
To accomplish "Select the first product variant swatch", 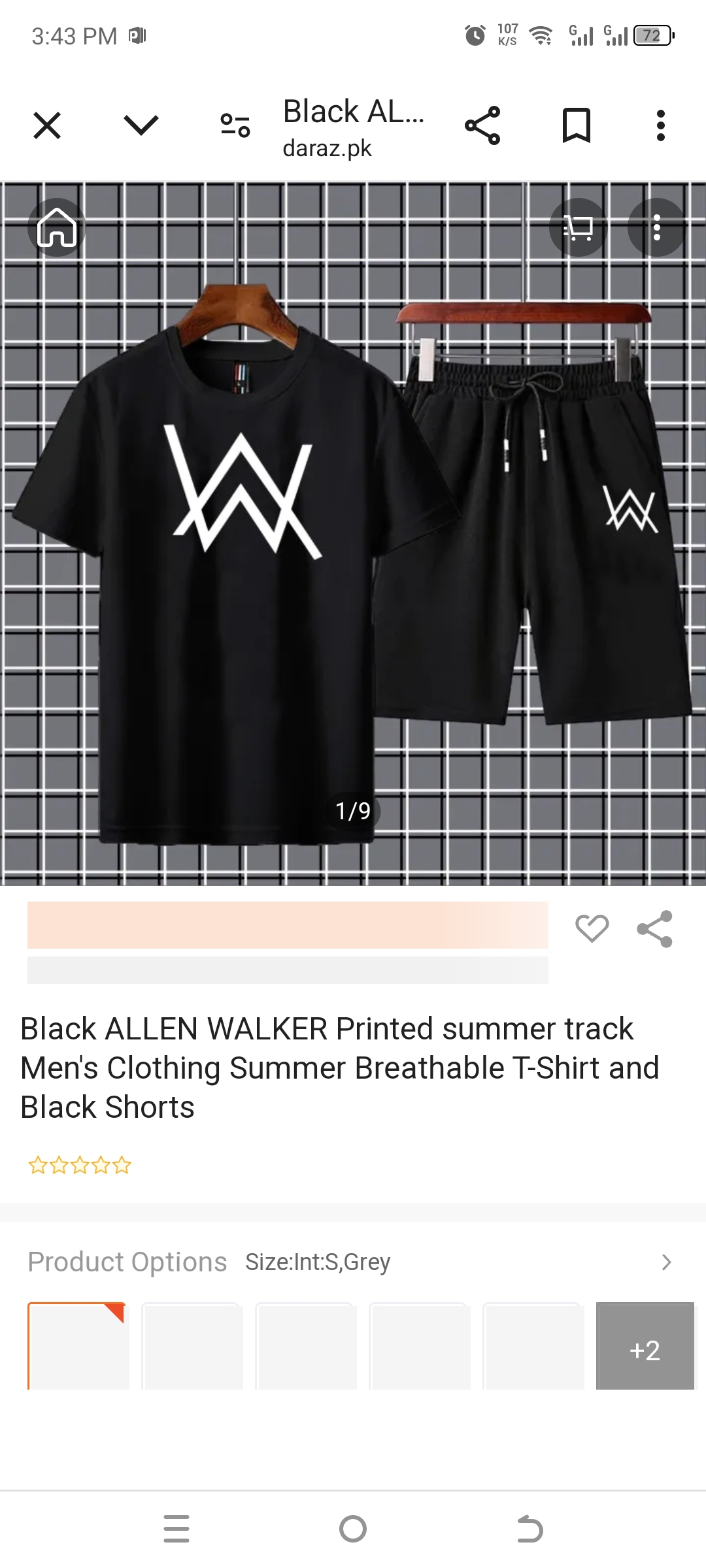I will pos(76,1346).
